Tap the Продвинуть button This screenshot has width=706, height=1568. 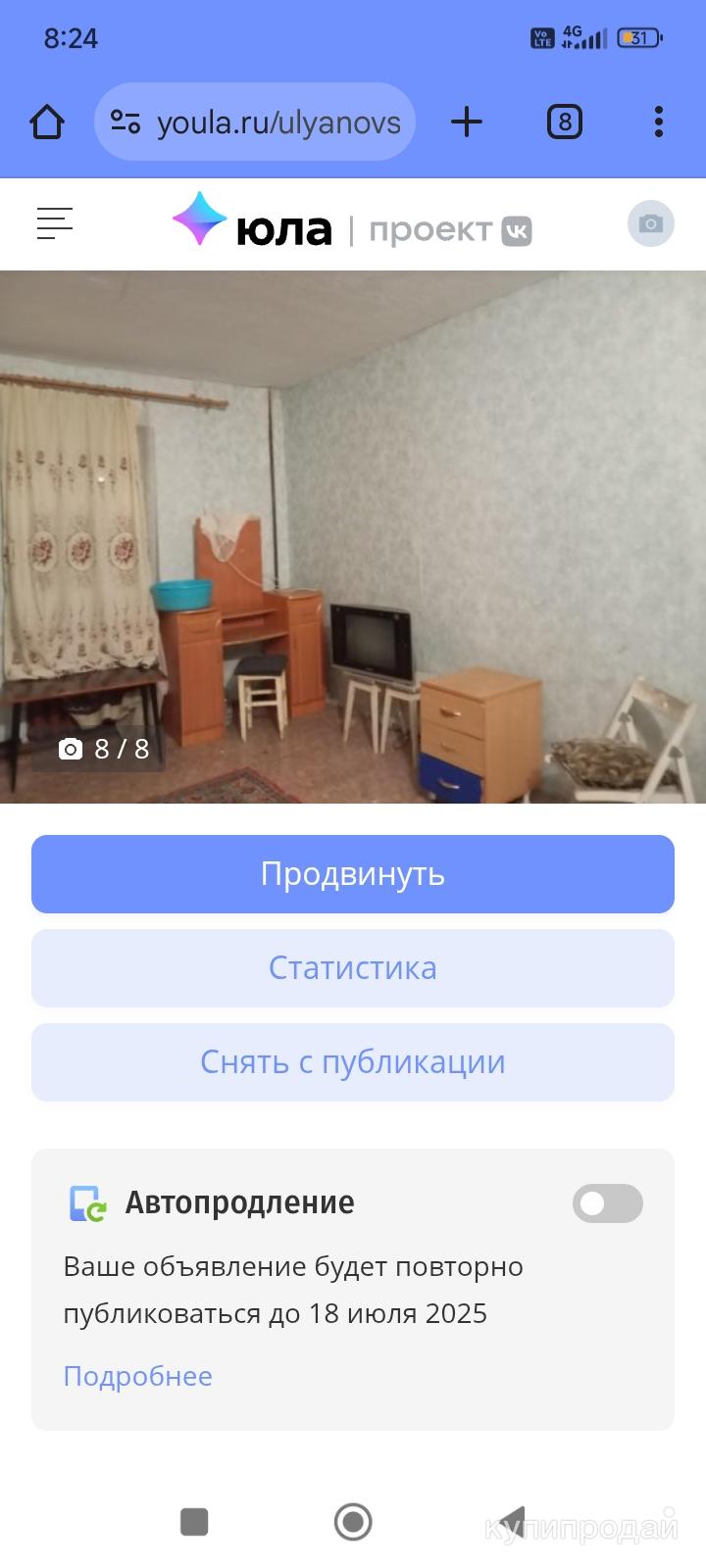coord(353,874)
